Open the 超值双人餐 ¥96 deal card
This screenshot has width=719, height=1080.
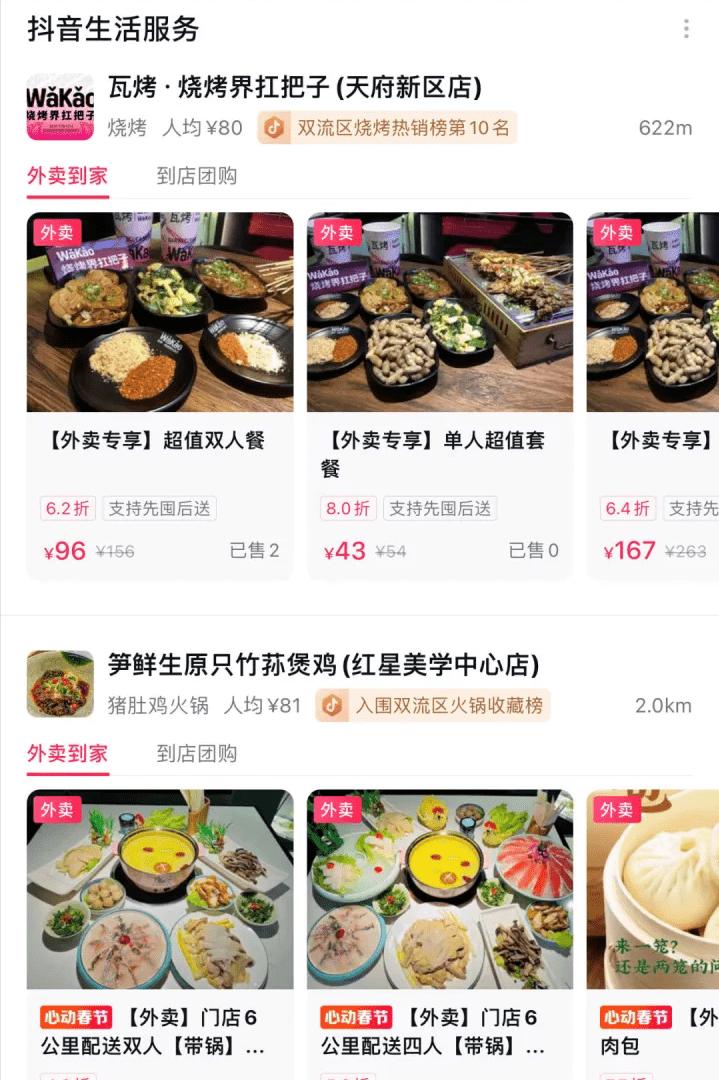(x=160, y=395)
